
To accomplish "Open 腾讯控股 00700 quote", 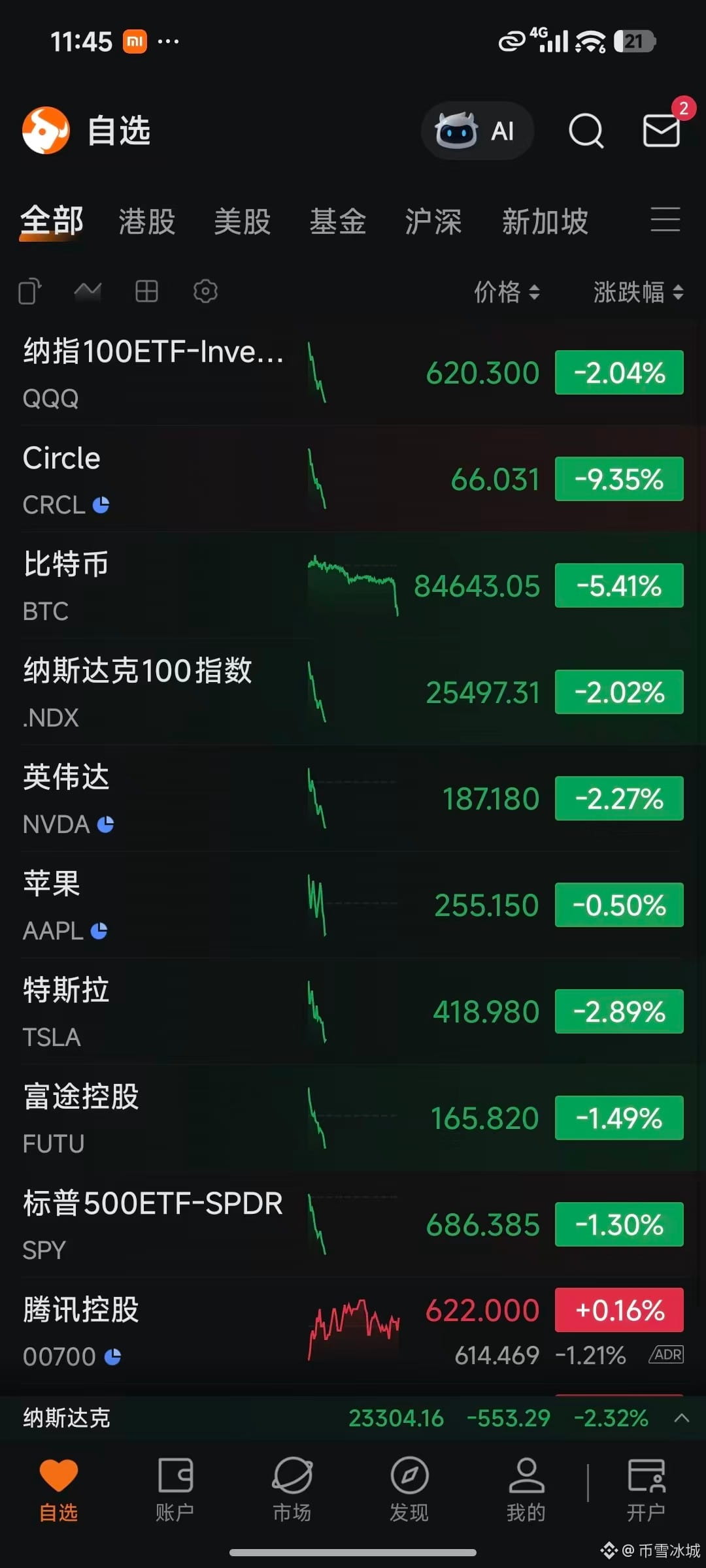I will (x=353, y=1331).
